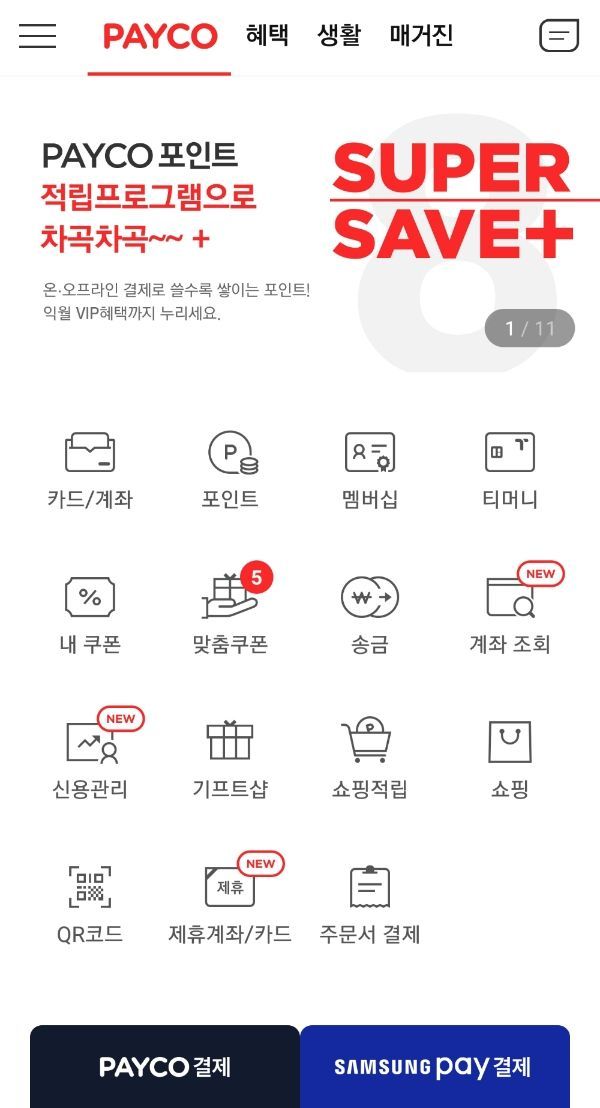Switch to the 생활 tab
Image resolution: width=600 pixels, height=1108 pixels.
[339, 35]
